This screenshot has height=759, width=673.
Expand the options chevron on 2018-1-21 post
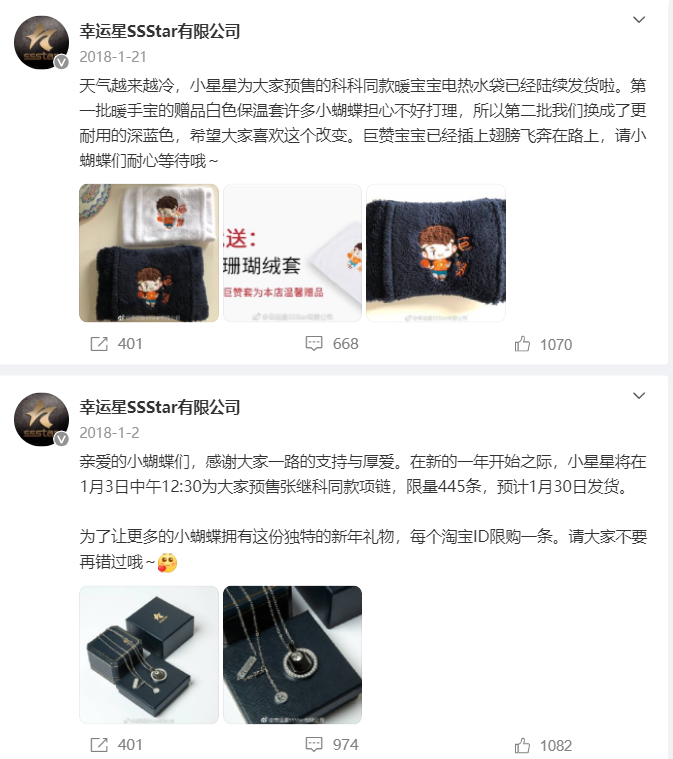point(640,20)
